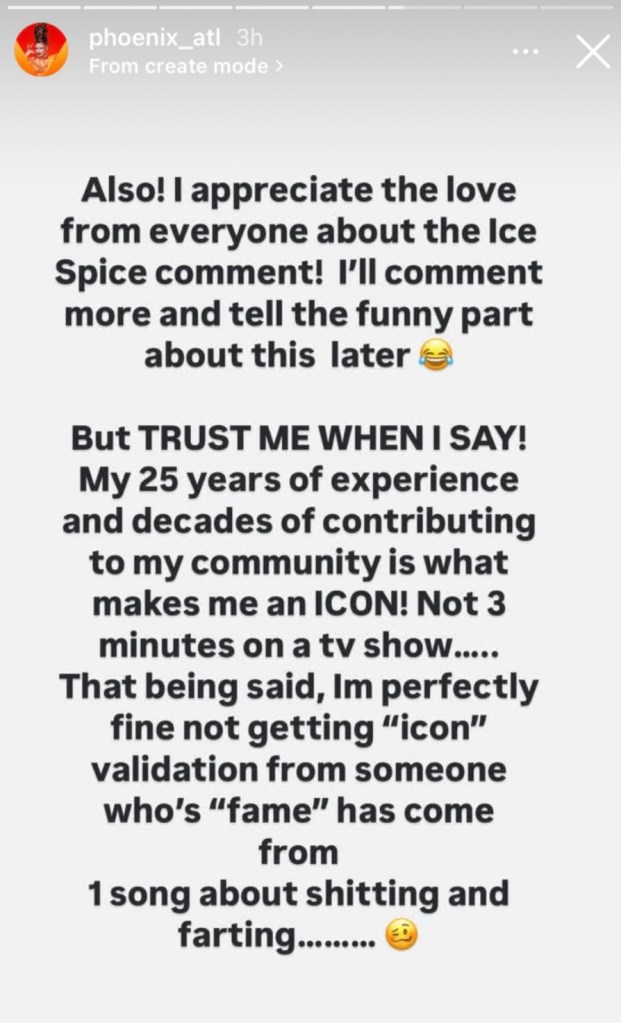Close the story viewer
621x1023 pixels.
592,51
